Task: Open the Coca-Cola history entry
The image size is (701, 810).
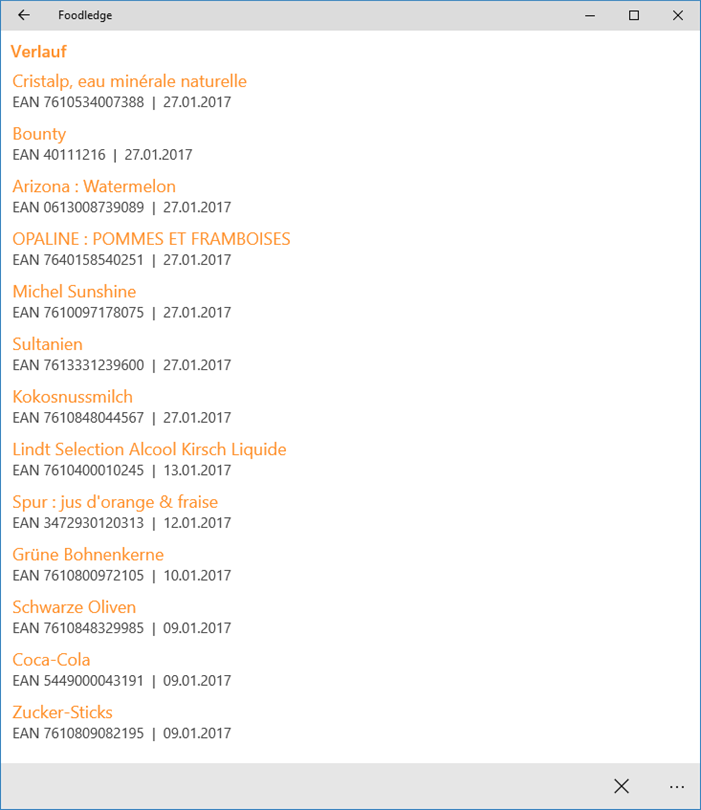Action: 51,660
